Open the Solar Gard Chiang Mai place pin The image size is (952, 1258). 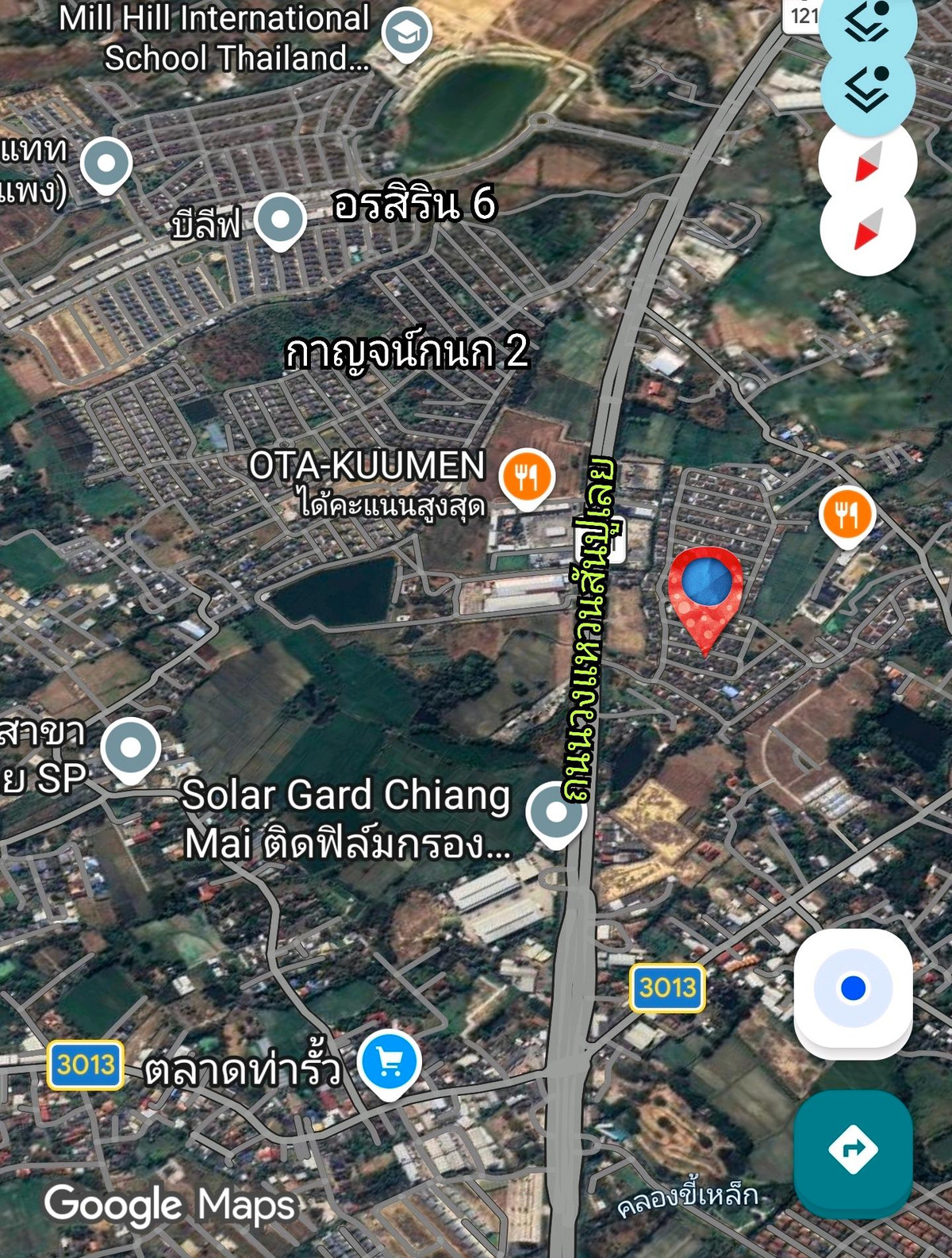557,813
